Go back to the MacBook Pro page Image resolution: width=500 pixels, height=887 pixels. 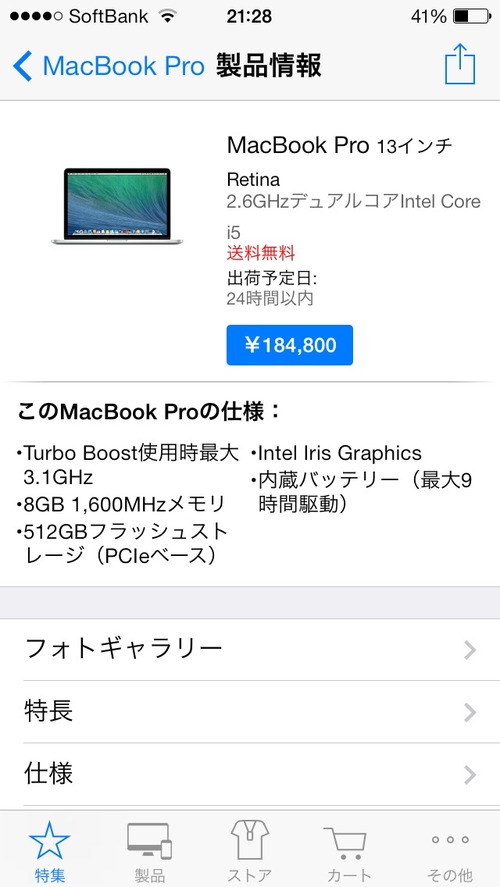click(108, 66)
